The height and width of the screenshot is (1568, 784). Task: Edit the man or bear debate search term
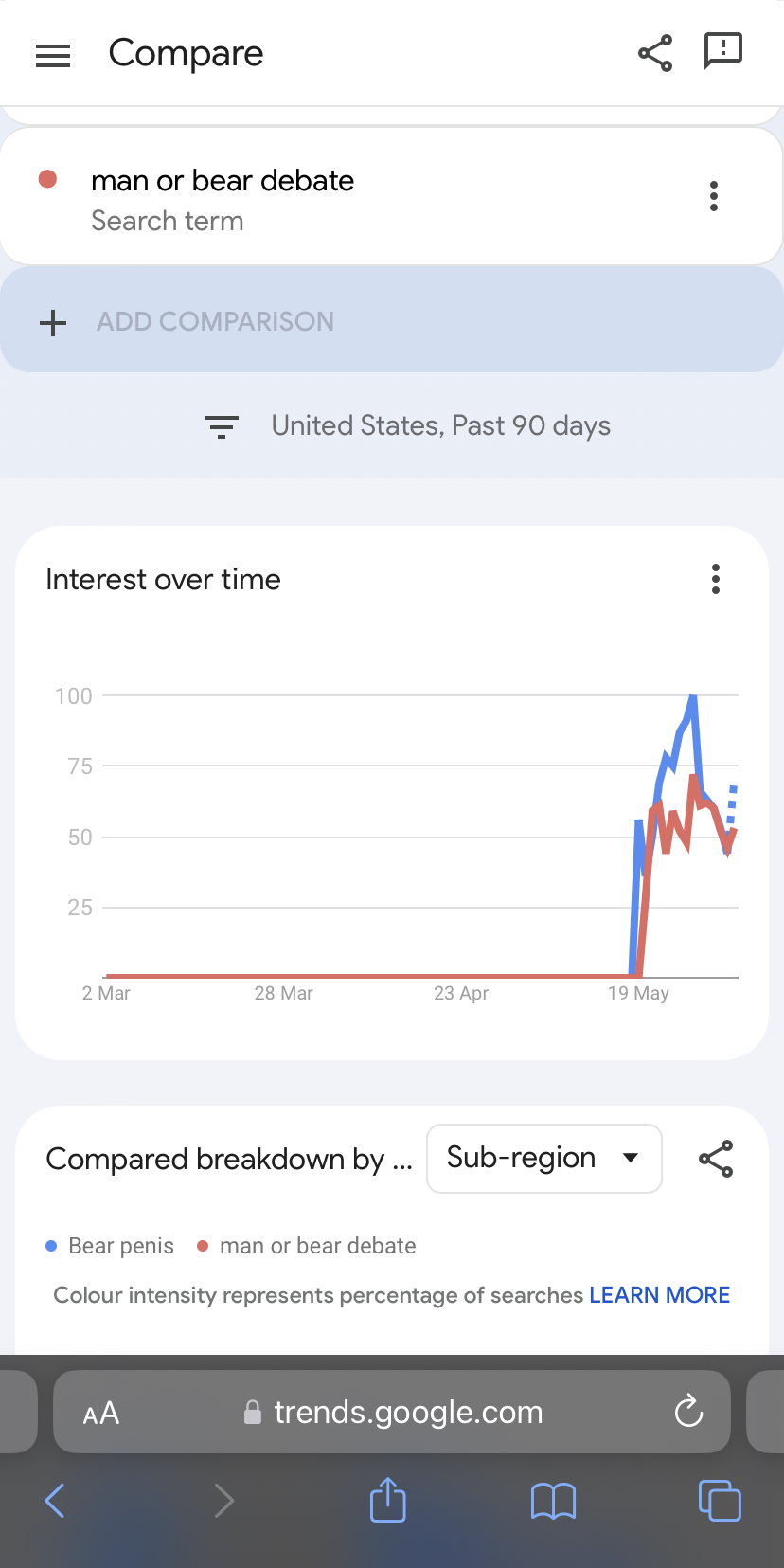[x=223, y=181]
